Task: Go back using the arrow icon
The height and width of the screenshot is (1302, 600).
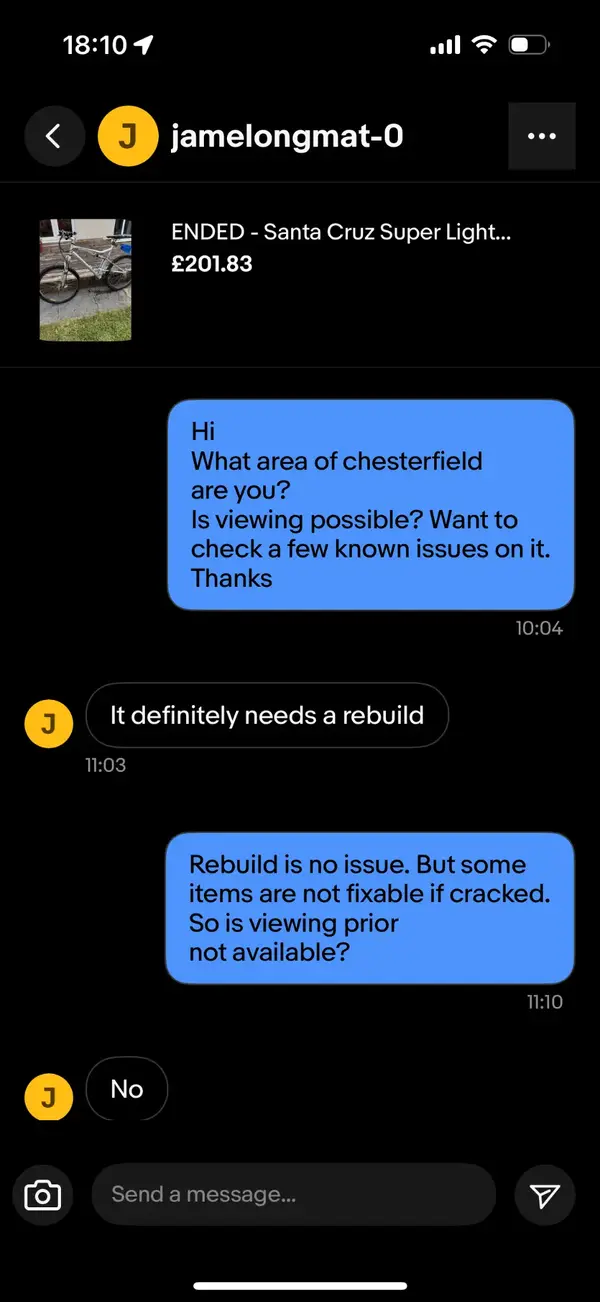Action: [x=54, y=136]
